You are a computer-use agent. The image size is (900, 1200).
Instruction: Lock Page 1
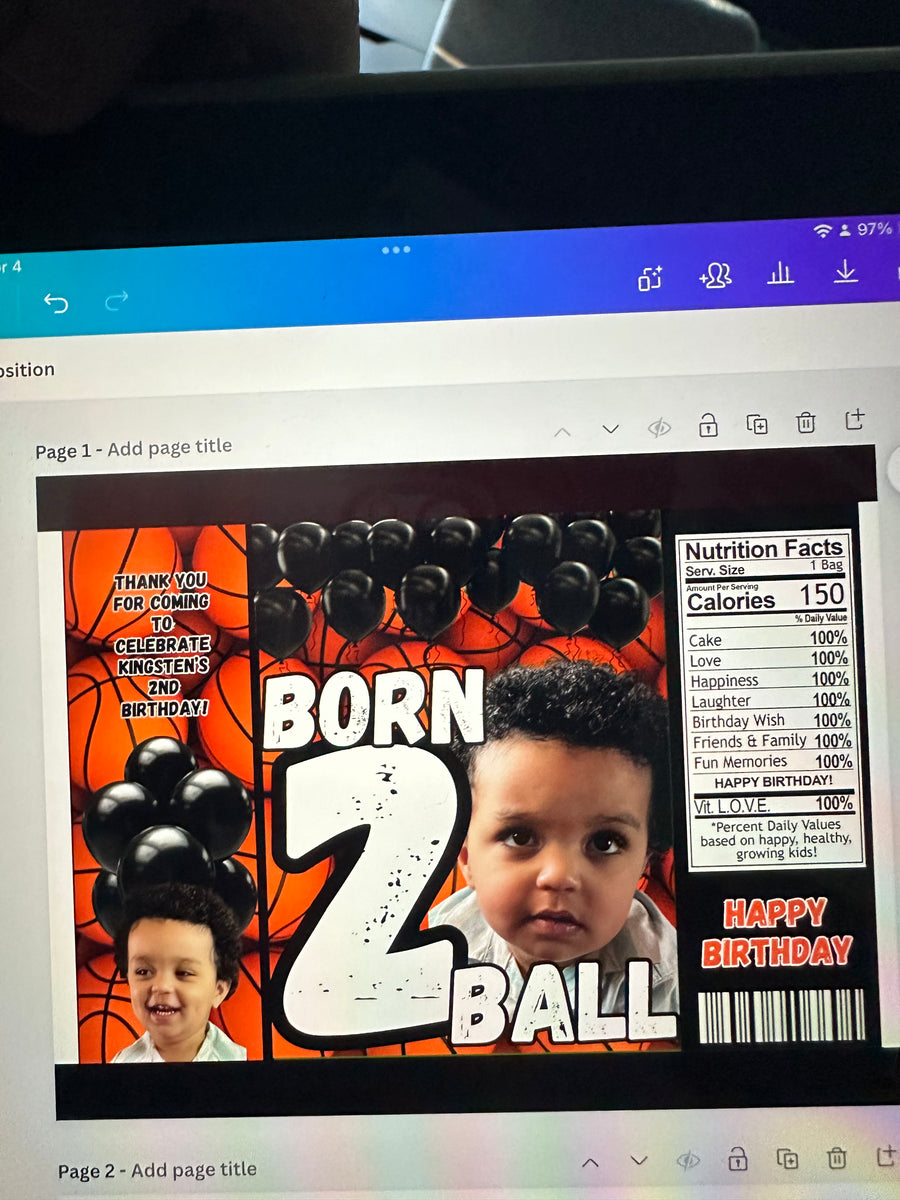[708, 425]
